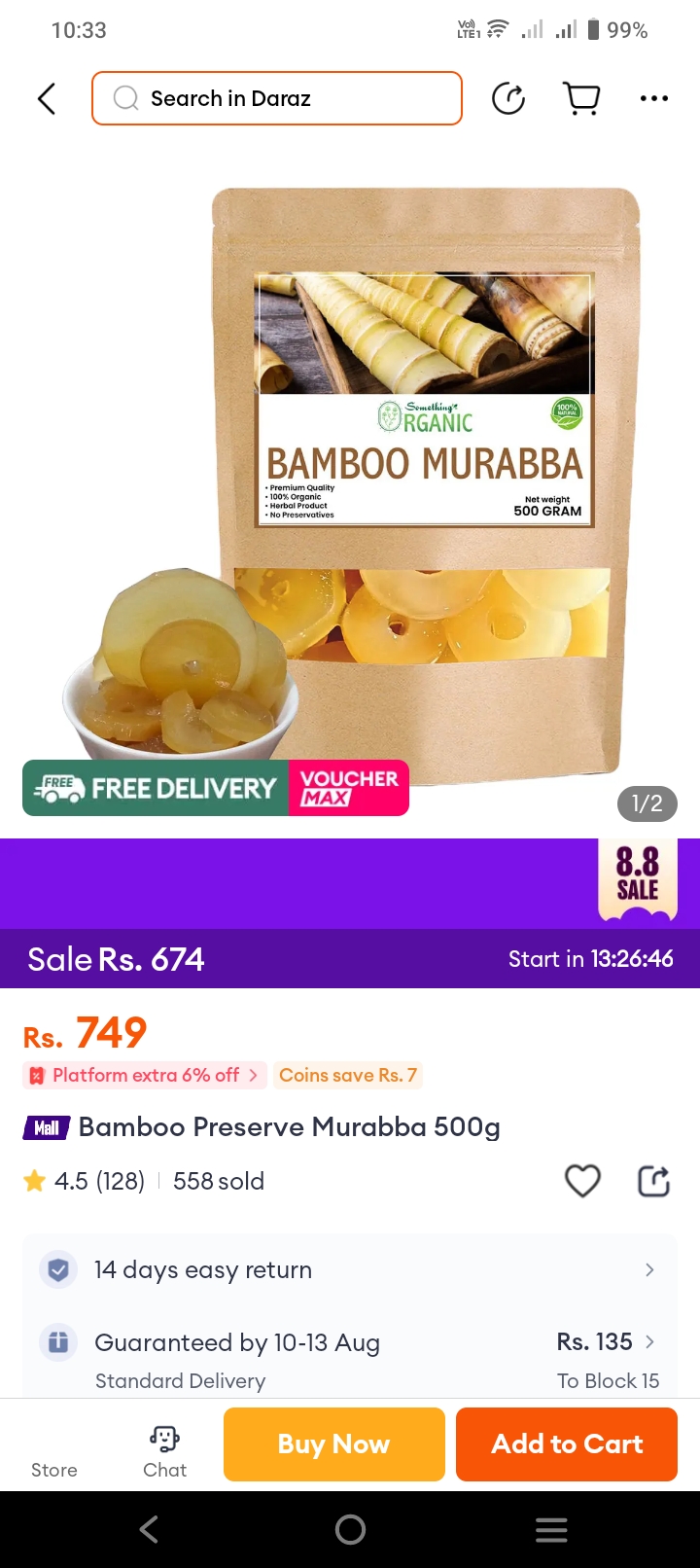This screenshot has height=1568, width=700.
Task: Open 14 days easy return details
Action: click(350, 1269)
